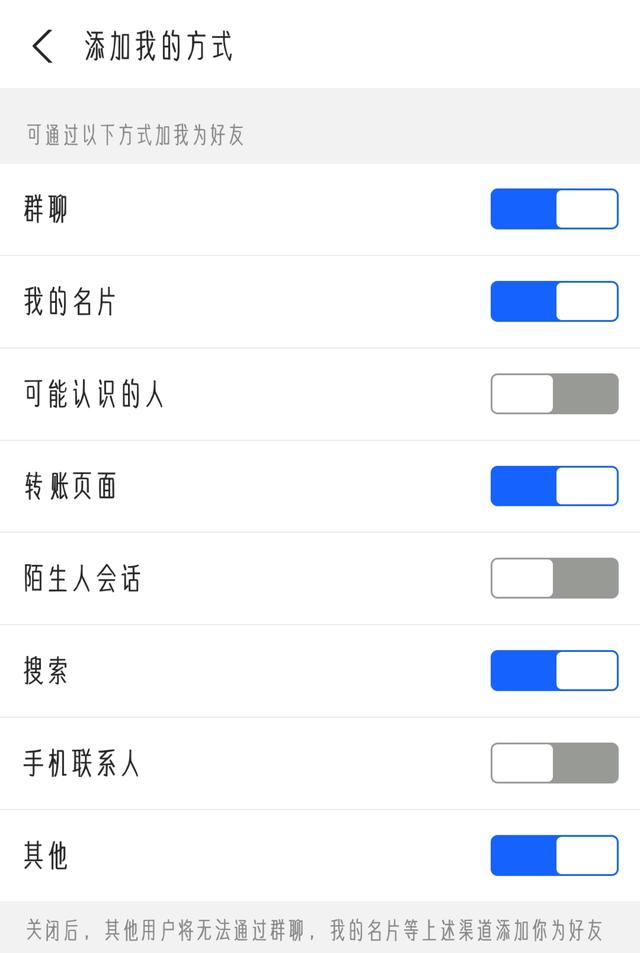The width and height of the screenshot is (640, 953).
Task: Enable adding via 手机联系人
Action: pos(554,763)
